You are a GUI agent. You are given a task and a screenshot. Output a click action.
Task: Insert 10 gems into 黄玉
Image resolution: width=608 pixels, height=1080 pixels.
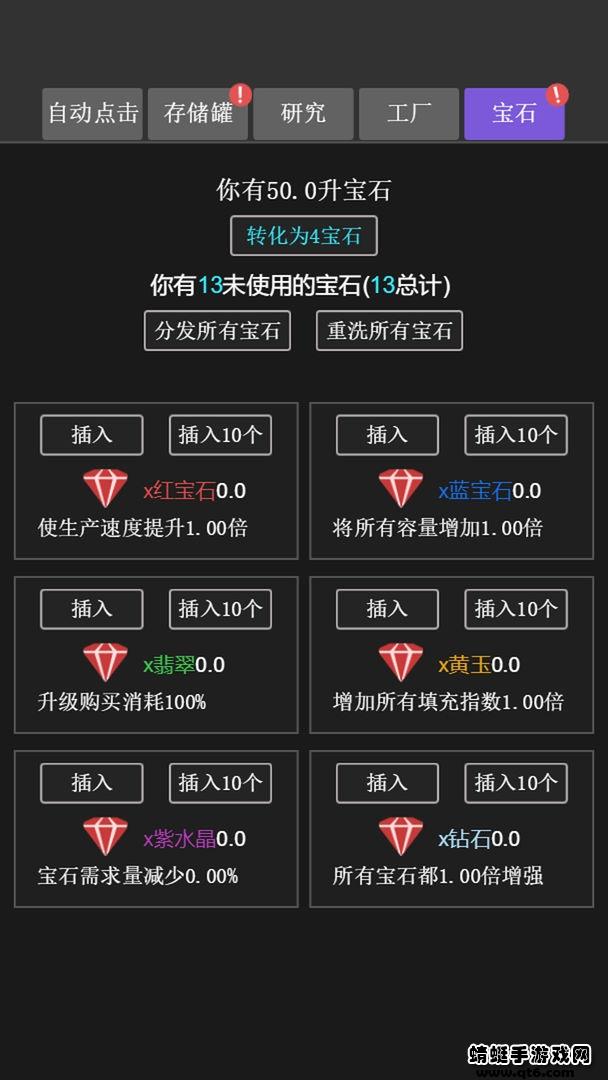click(516, 609)
